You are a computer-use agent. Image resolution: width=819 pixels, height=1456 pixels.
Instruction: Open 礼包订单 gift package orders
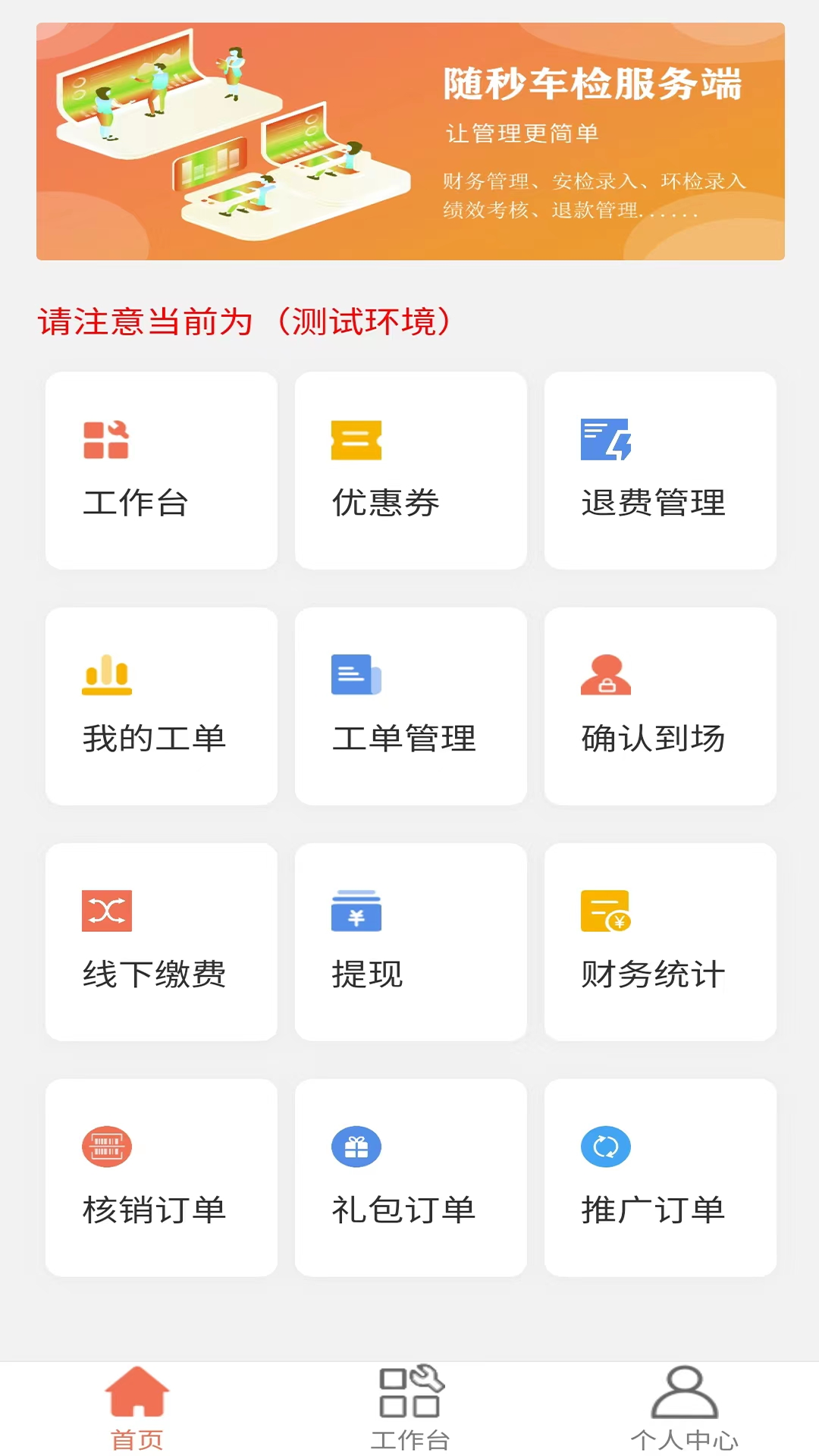tap(410, 1177)
